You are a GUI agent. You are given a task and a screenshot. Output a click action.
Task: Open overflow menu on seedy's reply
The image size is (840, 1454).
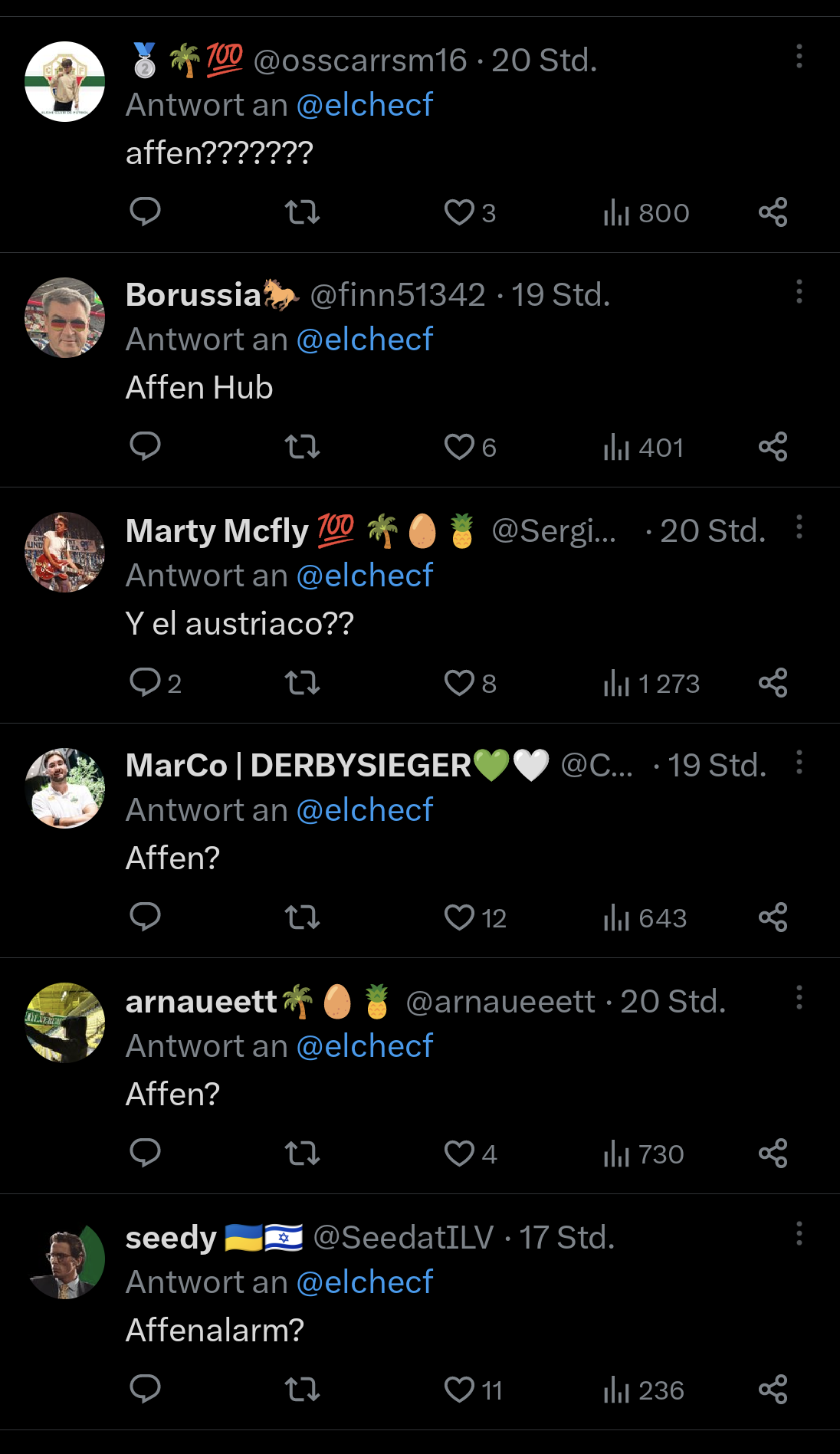pyautogui.click(x=799, y=1233)
